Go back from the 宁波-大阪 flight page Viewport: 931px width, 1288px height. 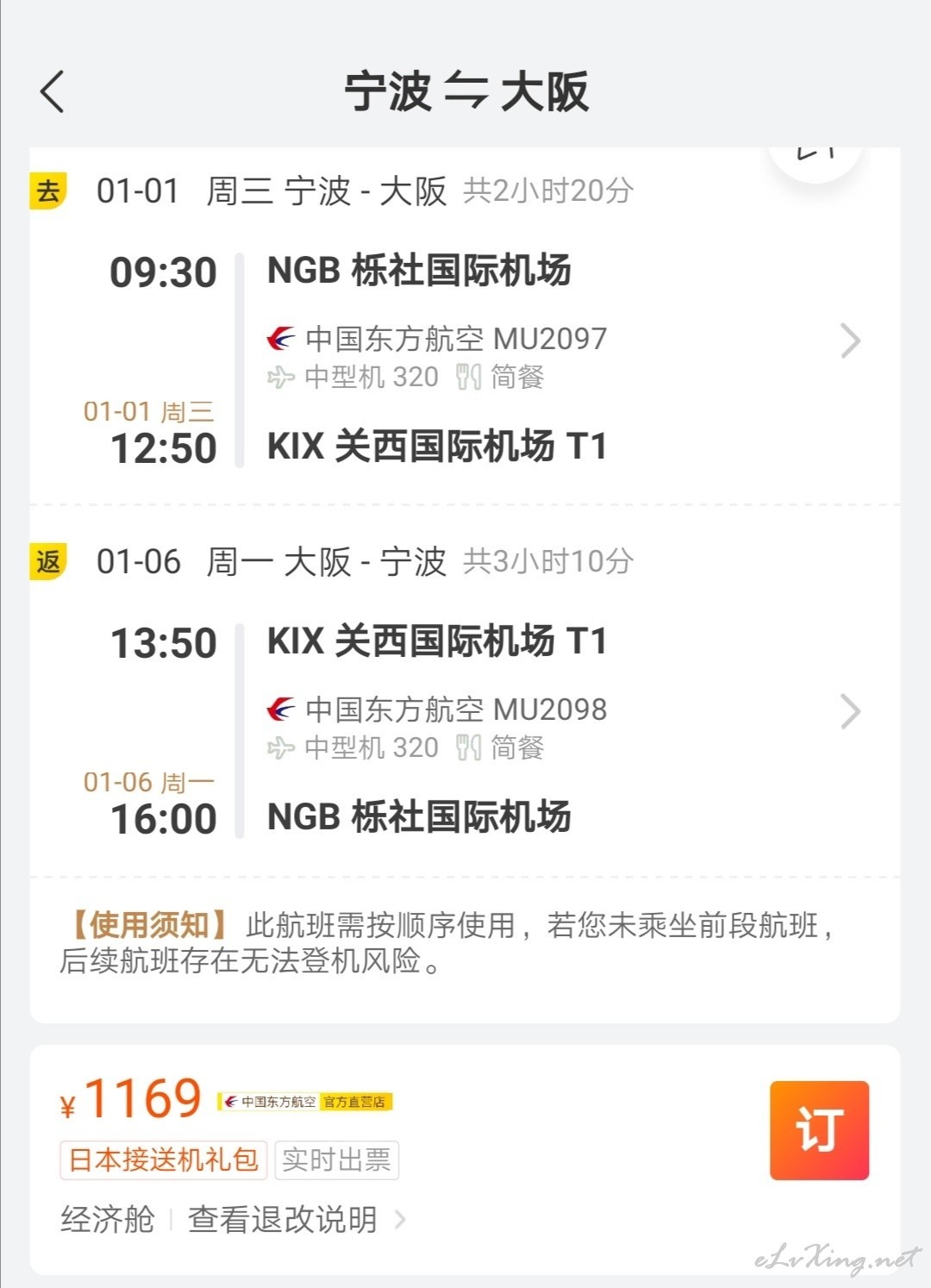[53, 91]
